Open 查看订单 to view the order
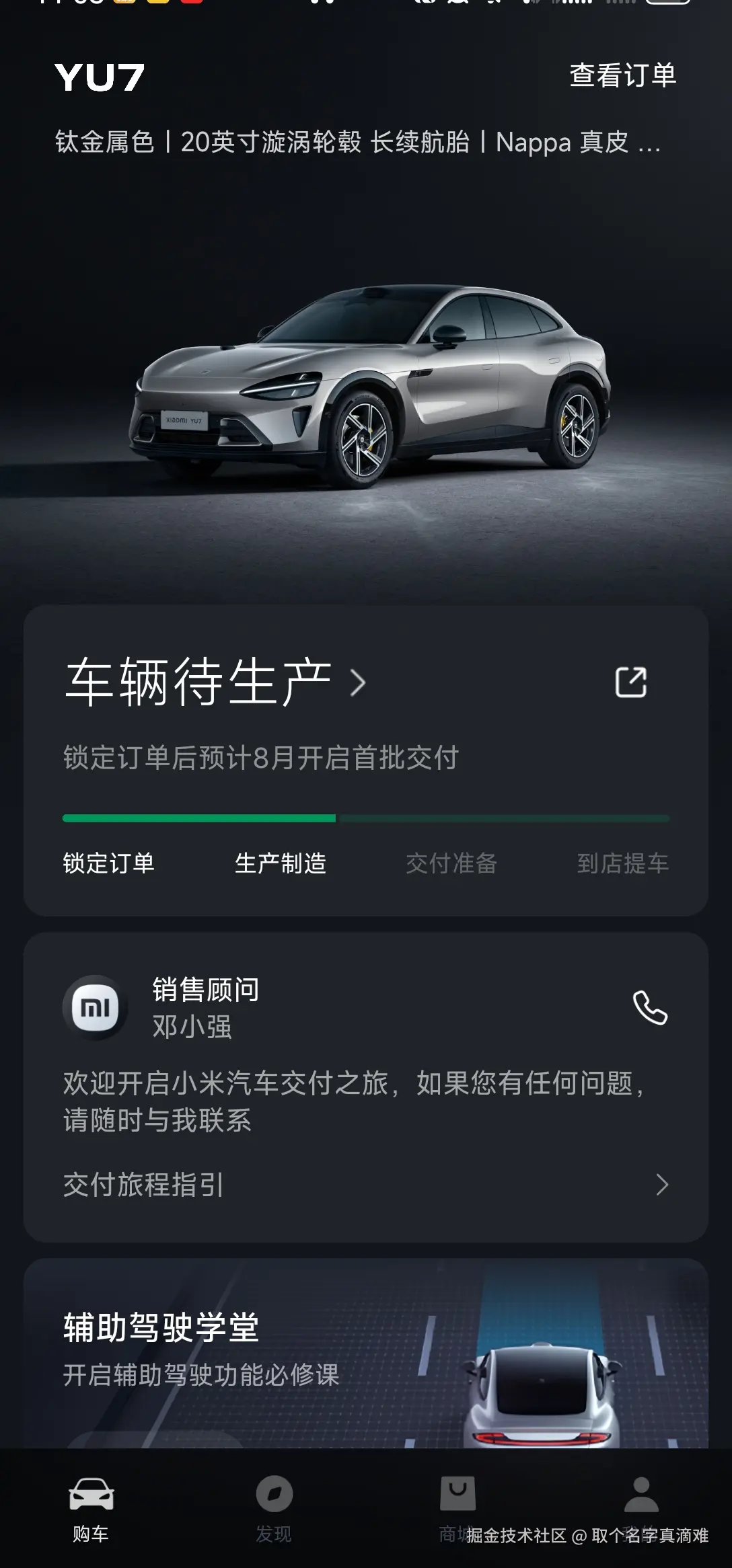The height and width of the screenshot is (1568, 732). coord(622,75)
